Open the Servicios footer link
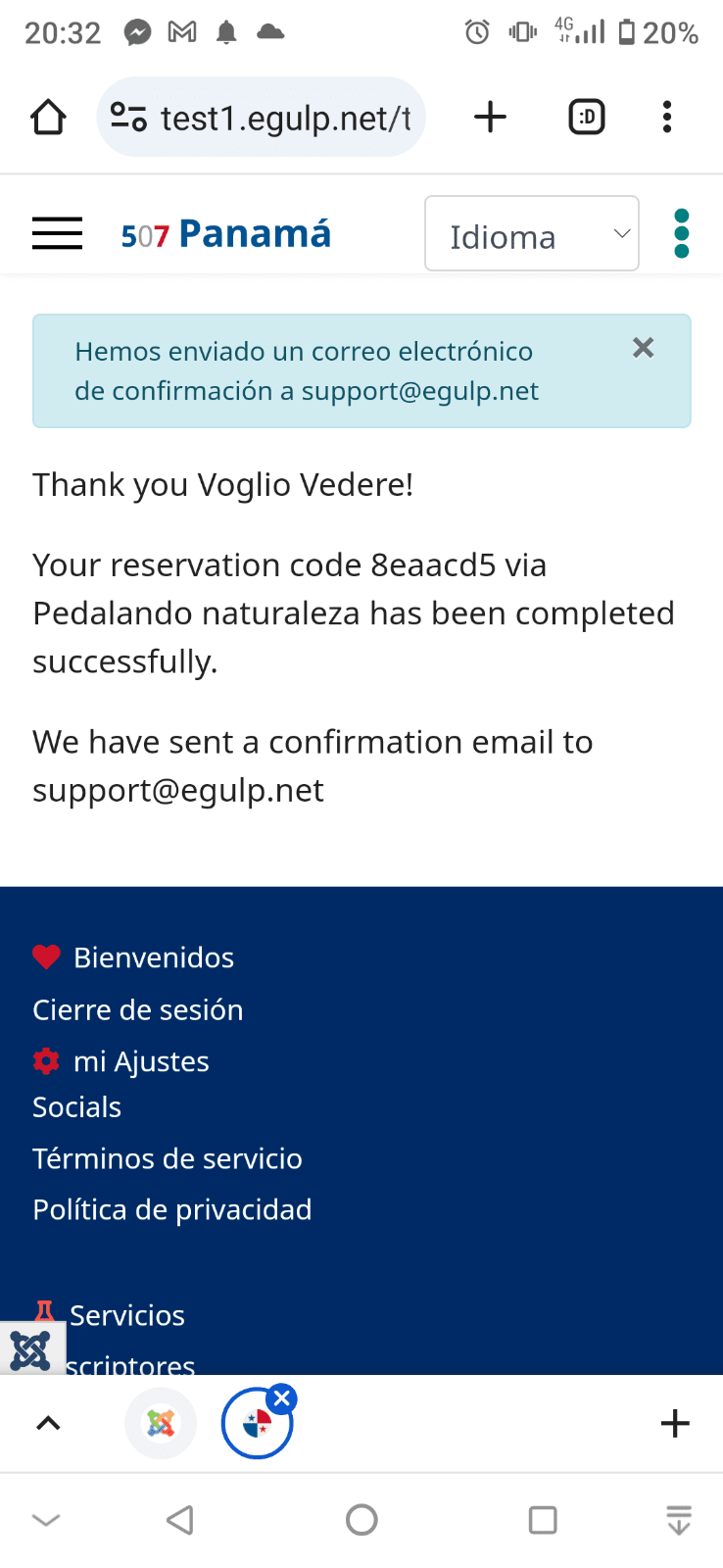The height and width of the screenshot is (1568, 723). point(126,1315)
